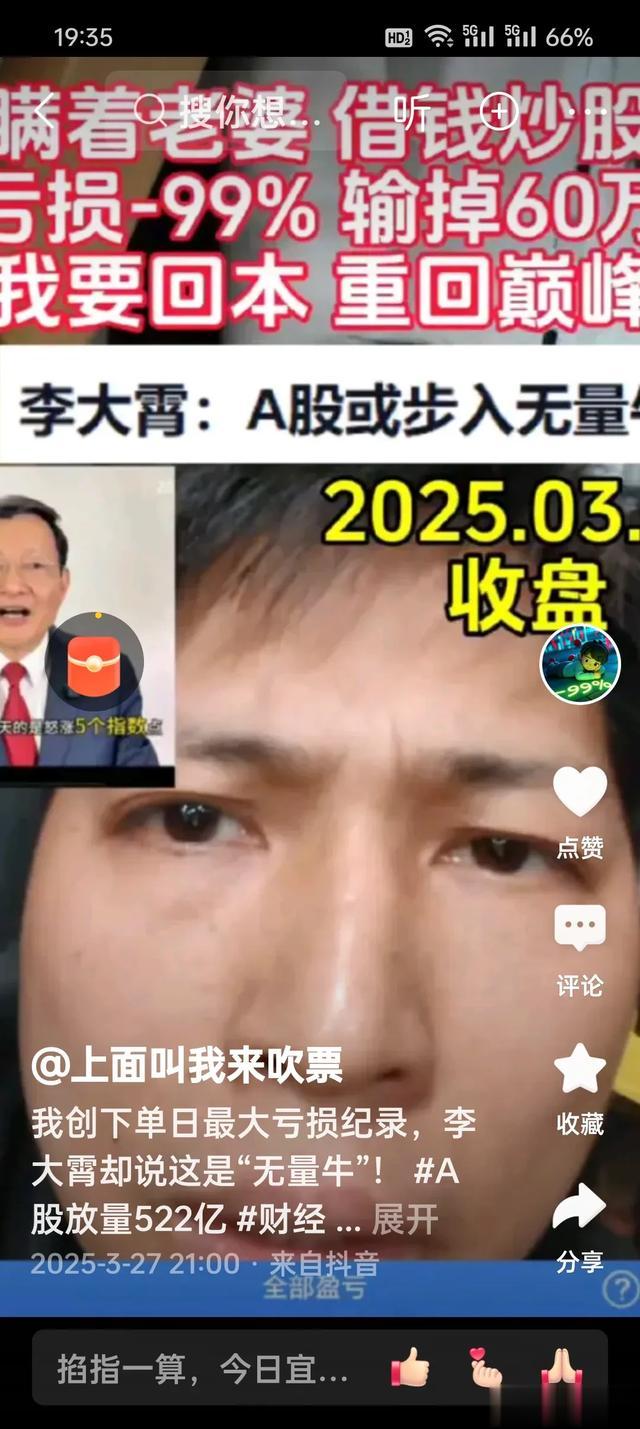Expand the caption with 展开
Viewport: 640px width, 1429px height.
tap(405, 1219)
